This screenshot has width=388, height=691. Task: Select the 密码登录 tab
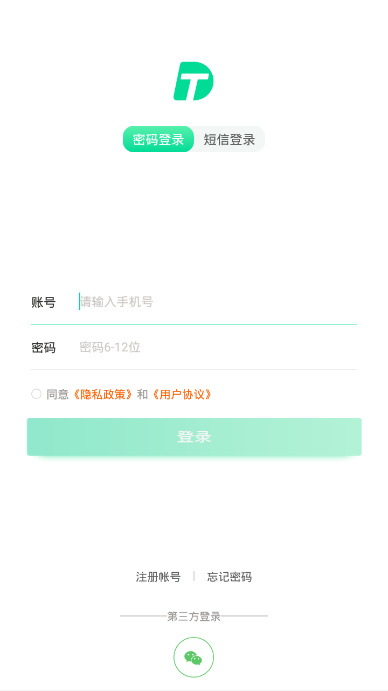[x=158, y=140]
